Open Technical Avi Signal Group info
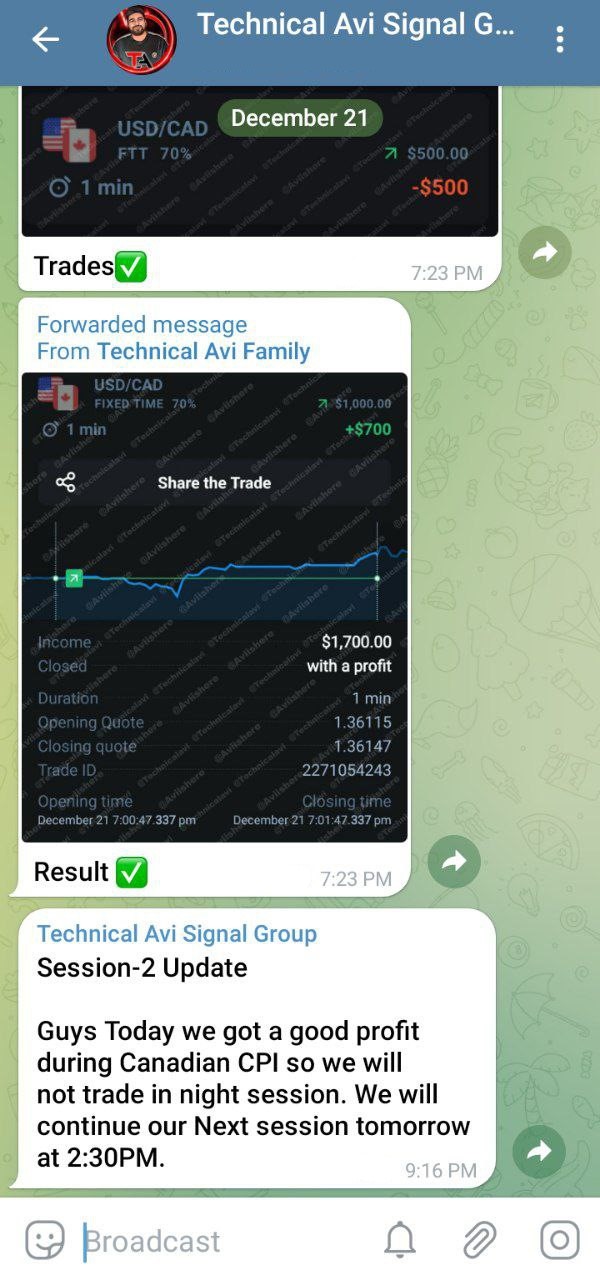The height and width of the screenshot is (1280, 600). (x=355, y=26)
